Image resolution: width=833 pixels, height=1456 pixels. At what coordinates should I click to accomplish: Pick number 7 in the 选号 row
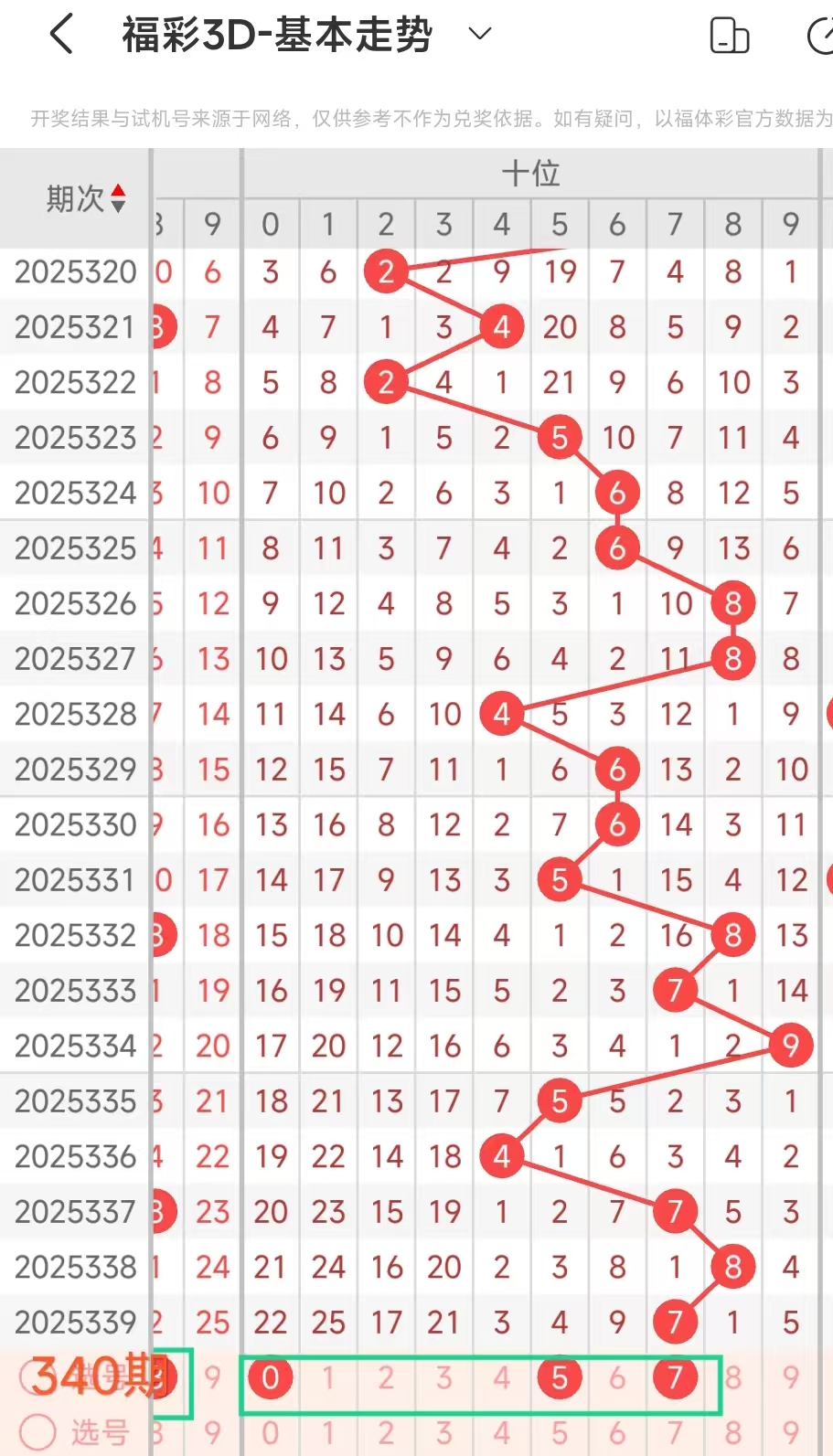676,1432
